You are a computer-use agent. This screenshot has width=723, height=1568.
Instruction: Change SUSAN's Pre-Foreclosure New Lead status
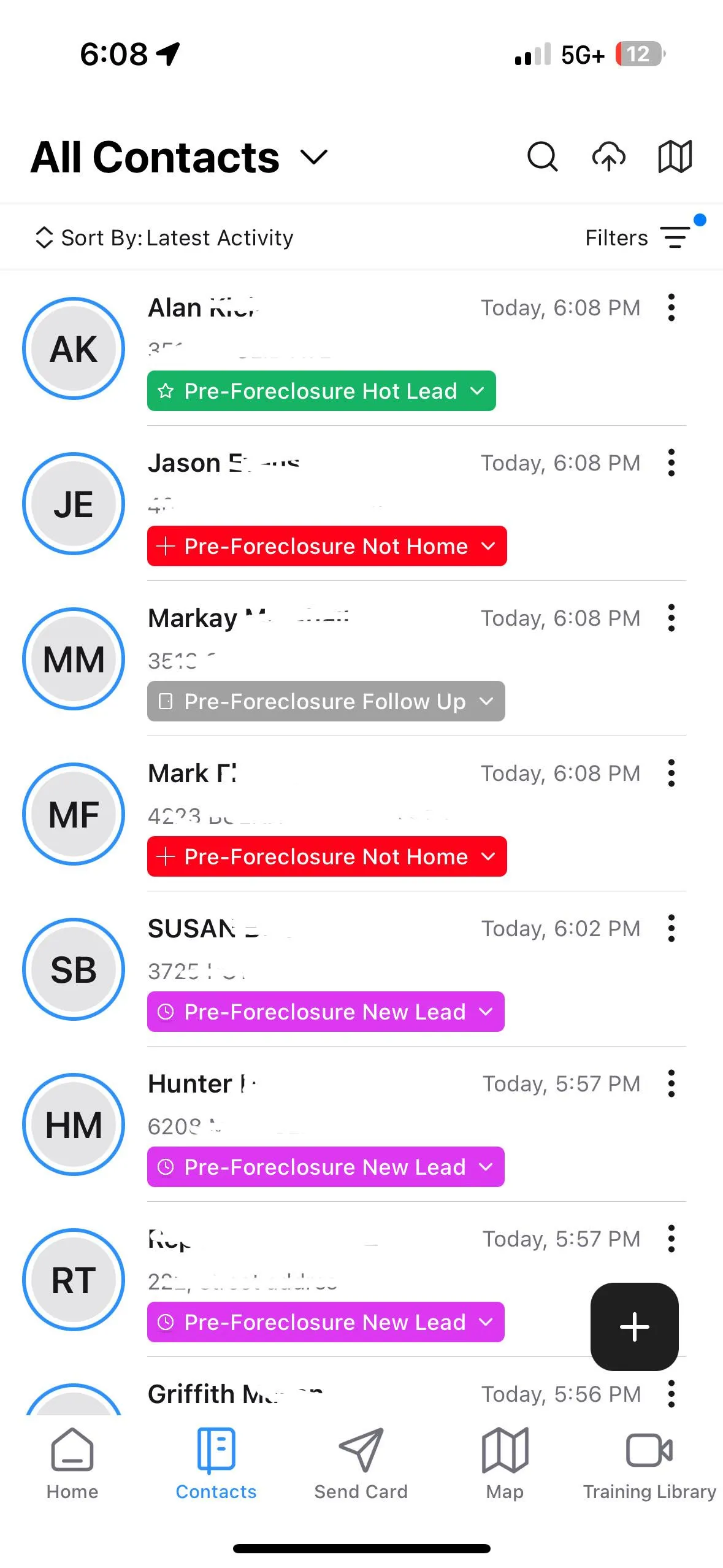326,1012
